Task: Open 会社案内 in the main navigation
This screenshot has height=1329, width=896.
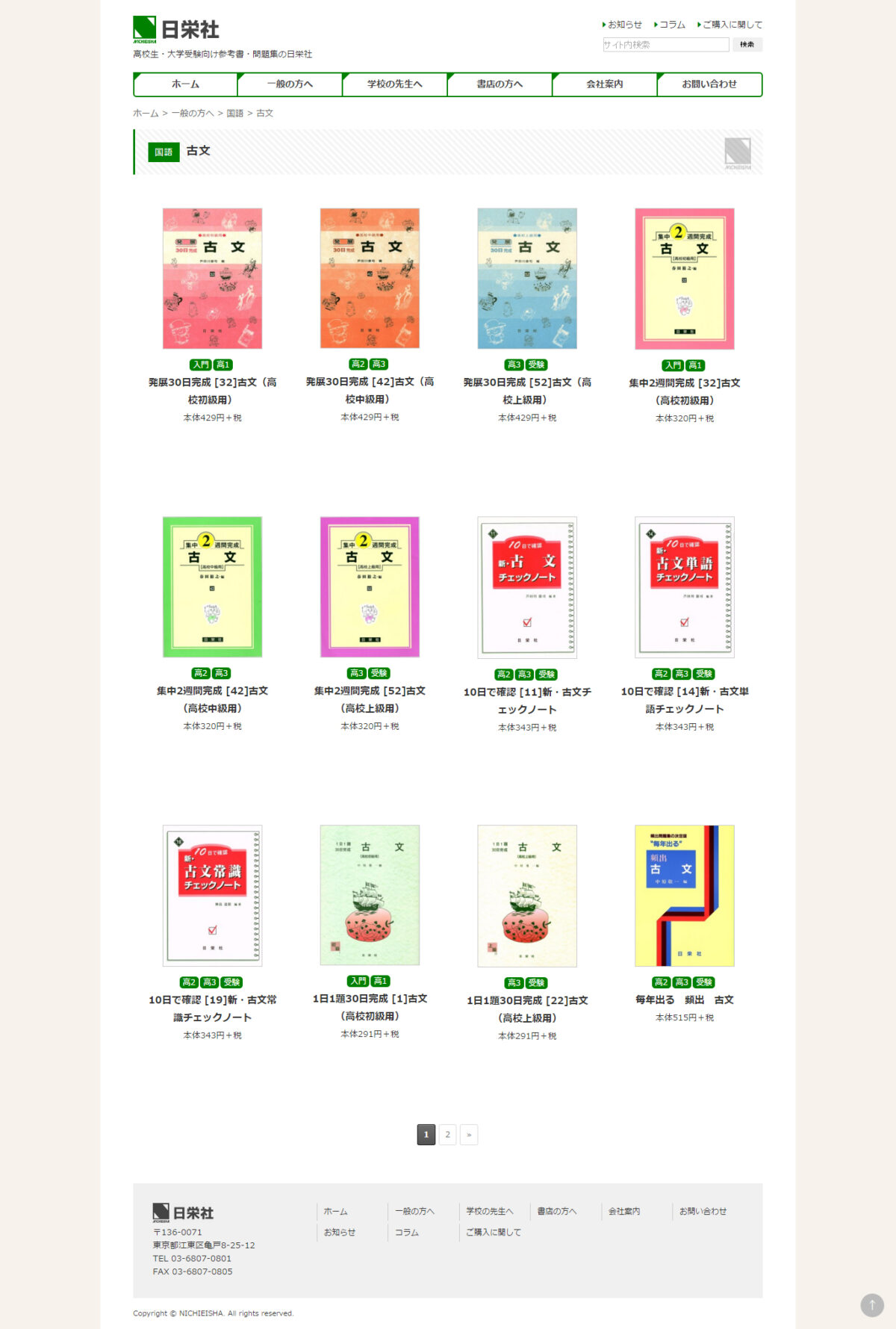Action: click(604, 84)
